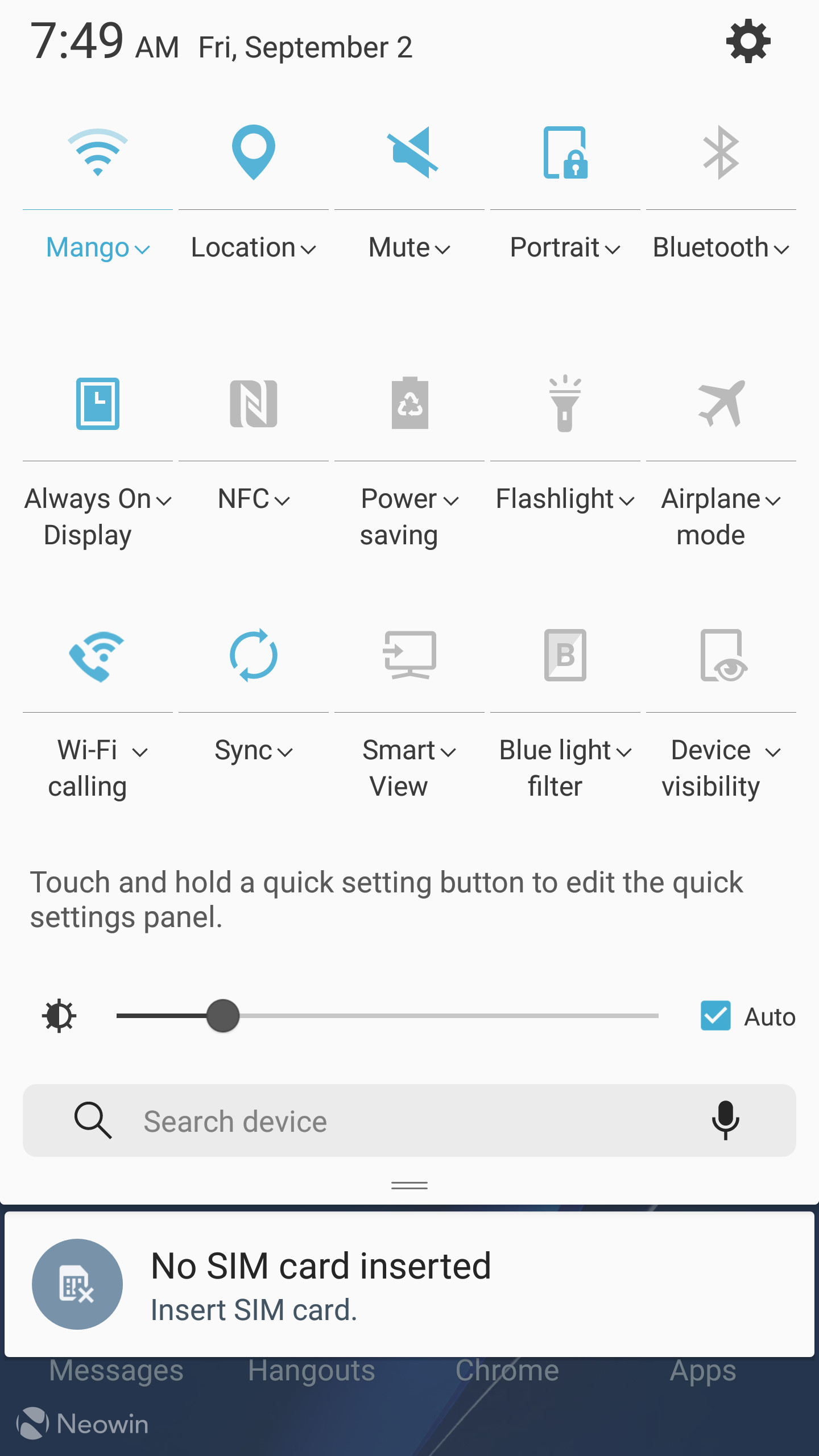The height and width of the screenshot is (1456, 819).
Task: Turn on NFC
Action: click(254, 404)
